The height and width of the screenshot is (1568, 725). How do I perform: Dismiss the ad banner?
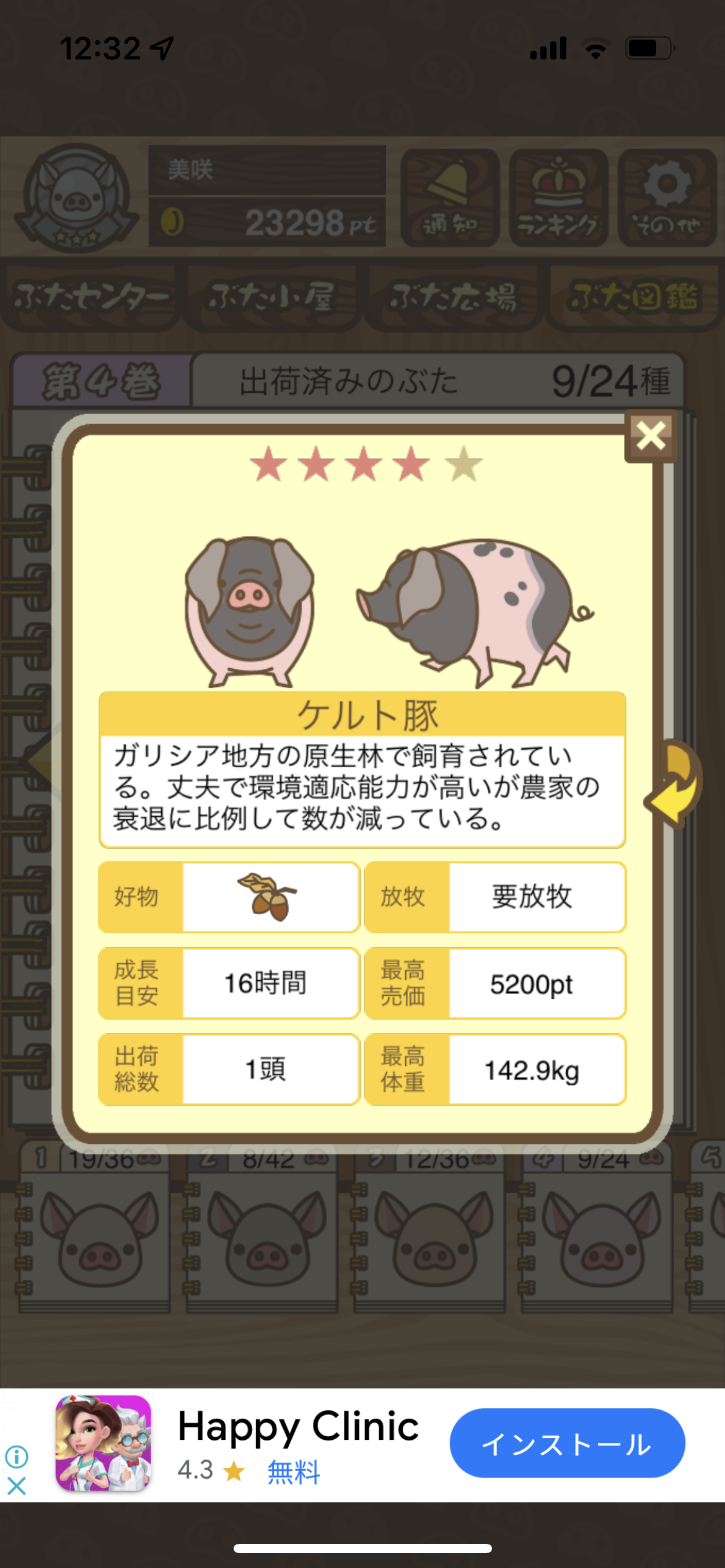click(x=17, y=1486)
